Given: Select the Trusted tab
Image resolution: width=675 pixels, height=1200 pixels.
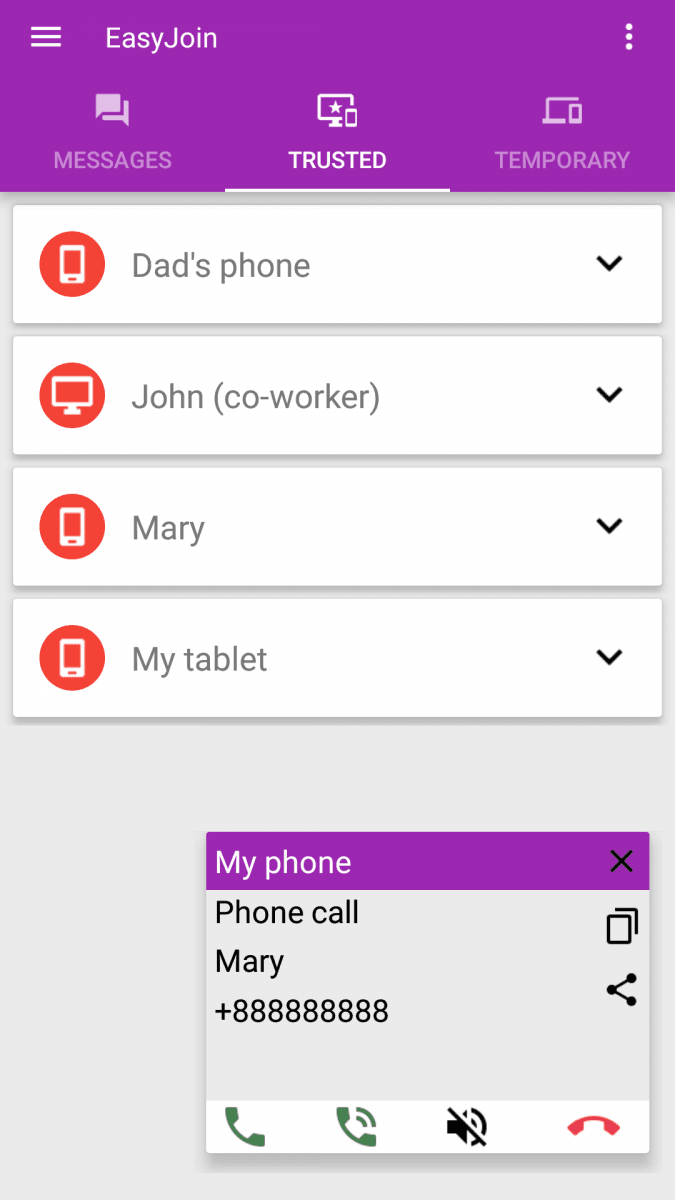Looking at the screenshot, I should [337, 134].
